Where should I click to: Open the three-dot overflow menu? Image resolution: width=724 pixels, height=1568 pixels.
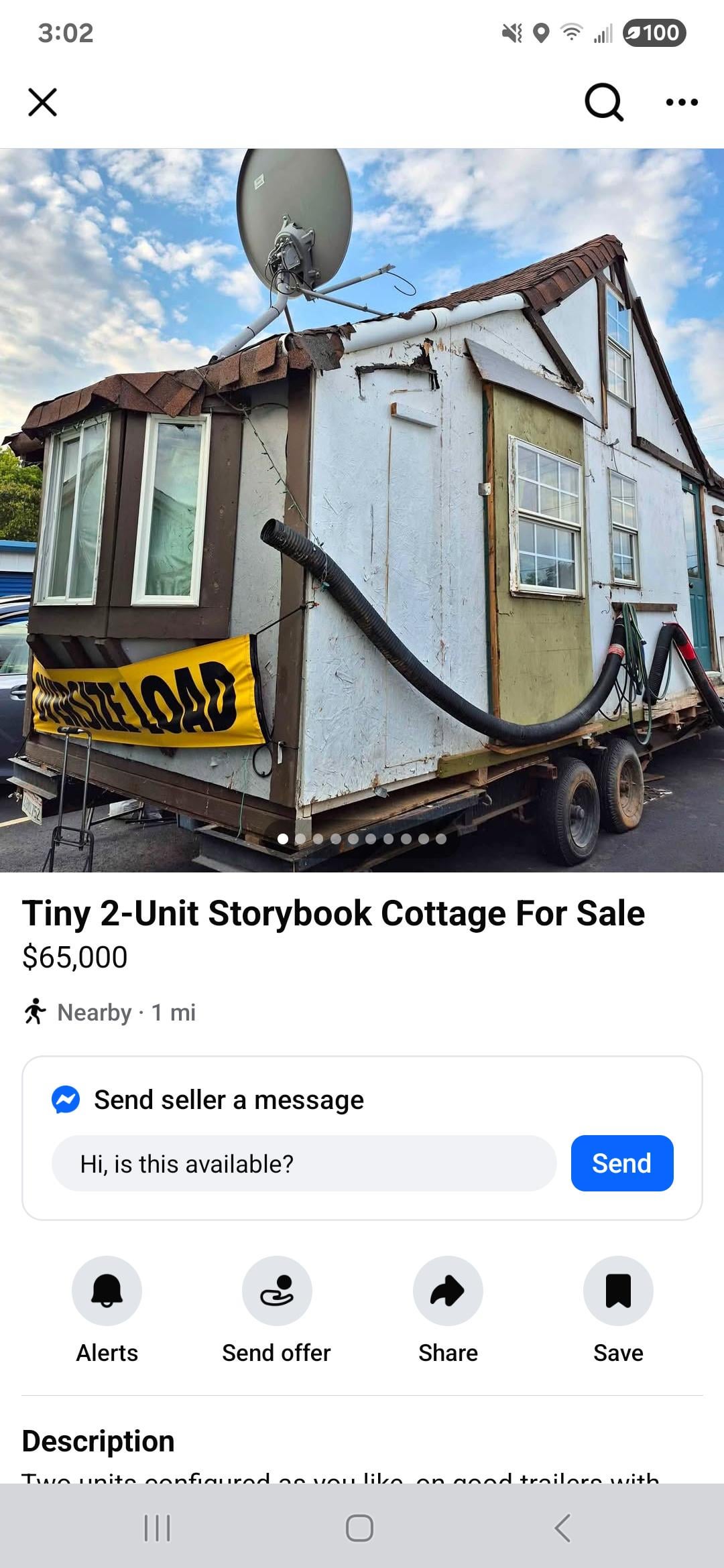682,103
